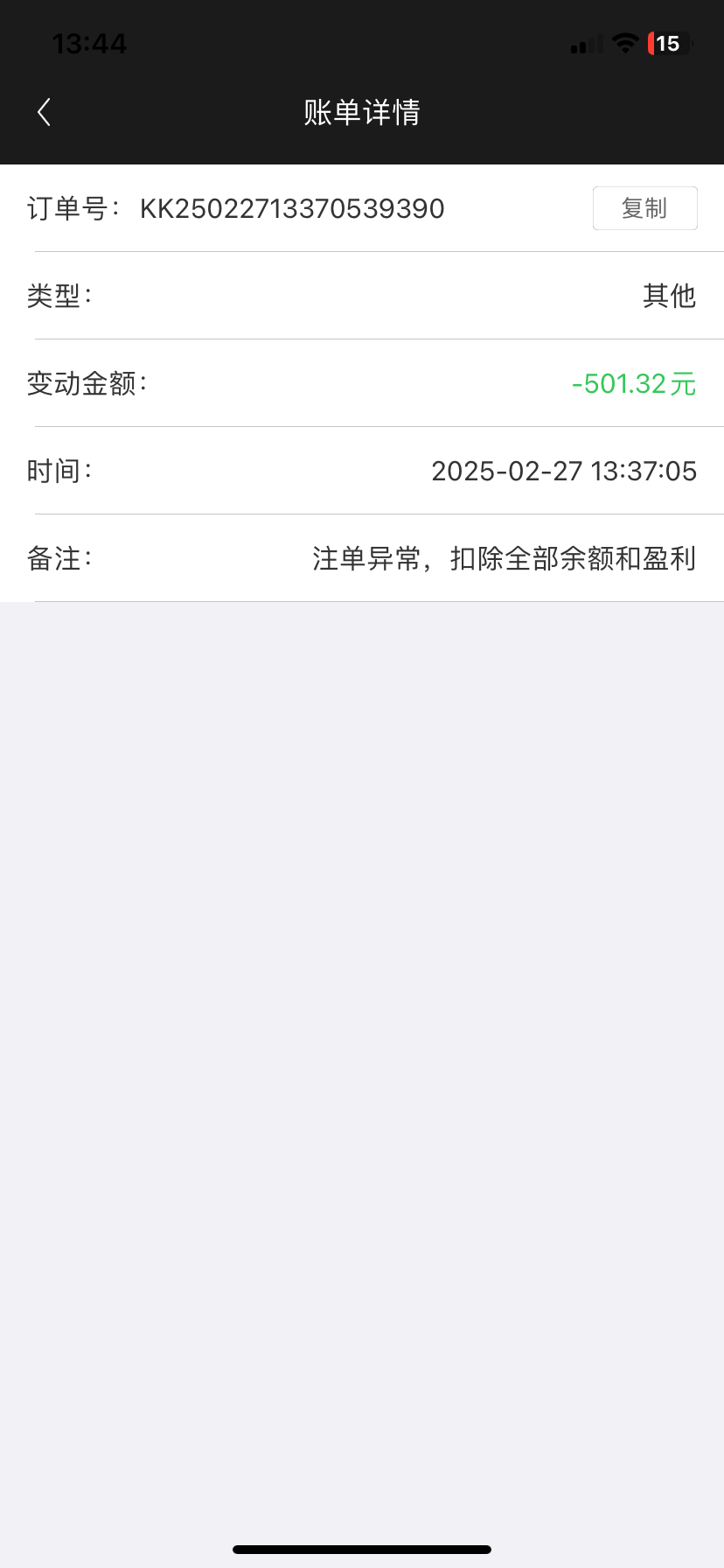
Task: Tap the back arrow chevron
Action: point(43,111)
